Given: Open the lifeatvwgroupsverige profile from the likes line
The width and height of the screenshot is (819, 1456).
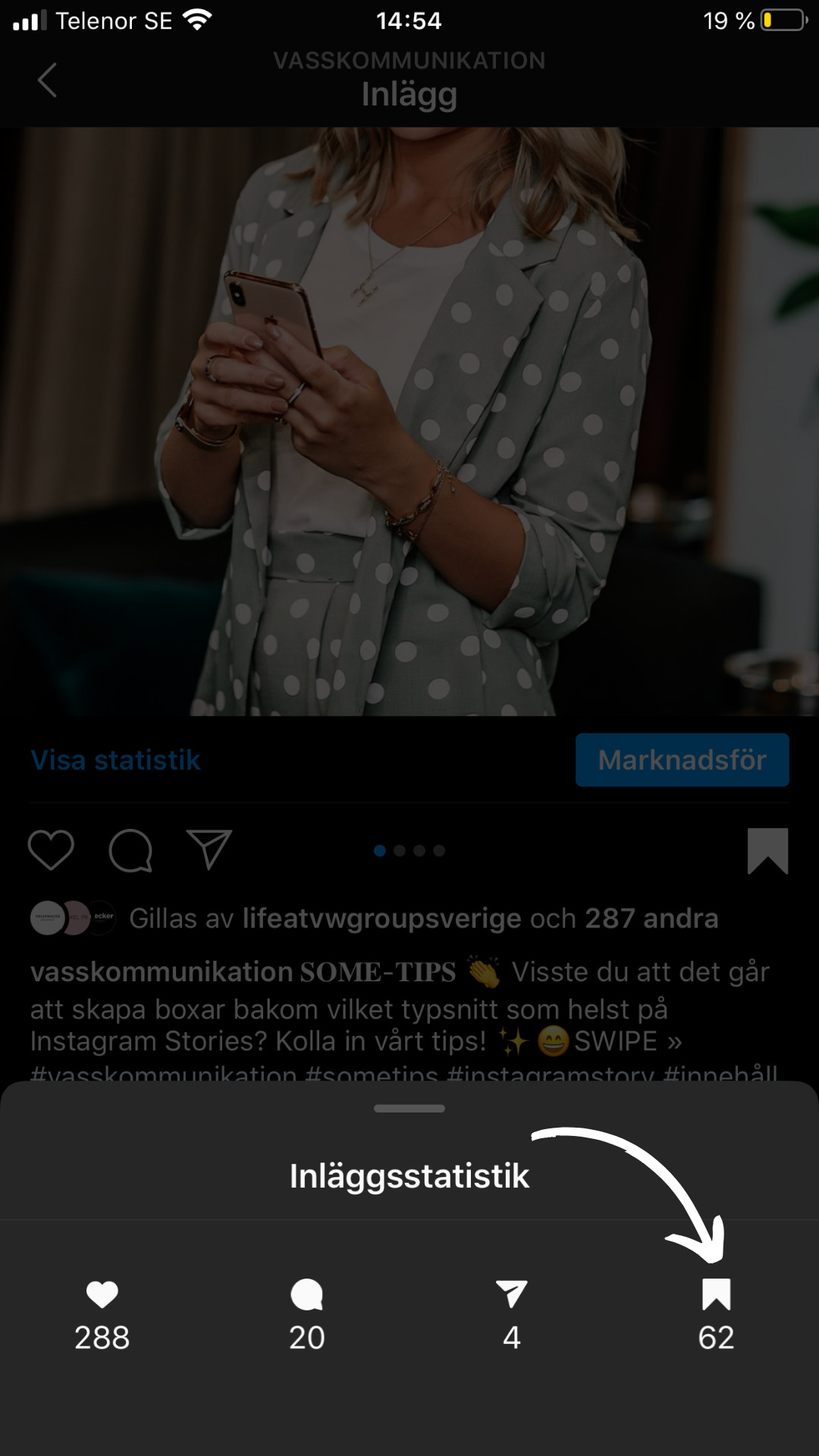Looking at the screenshot, I should pos(381,918).
